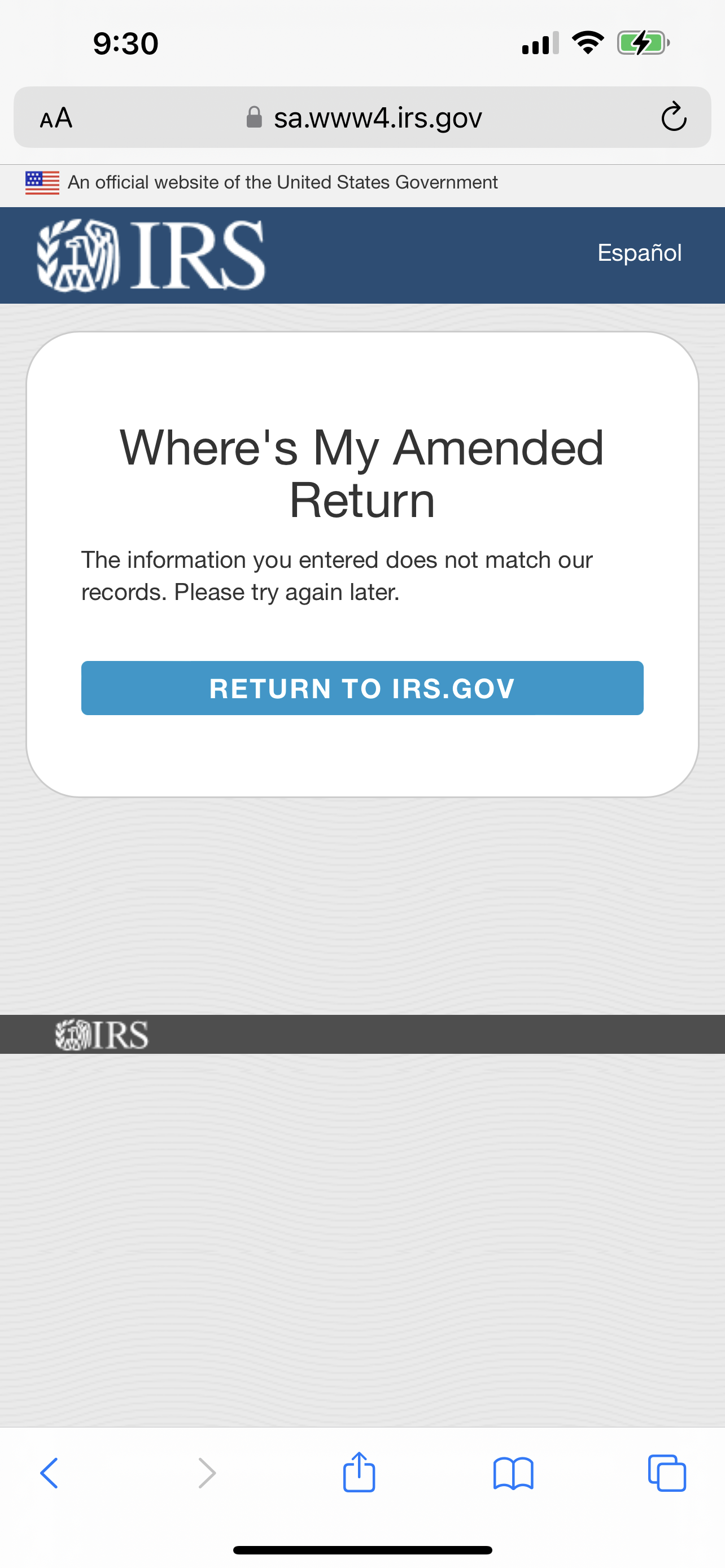The image size is (725, 1568).
Task: Open the Safari share sheet
Action: (359, 1473)
